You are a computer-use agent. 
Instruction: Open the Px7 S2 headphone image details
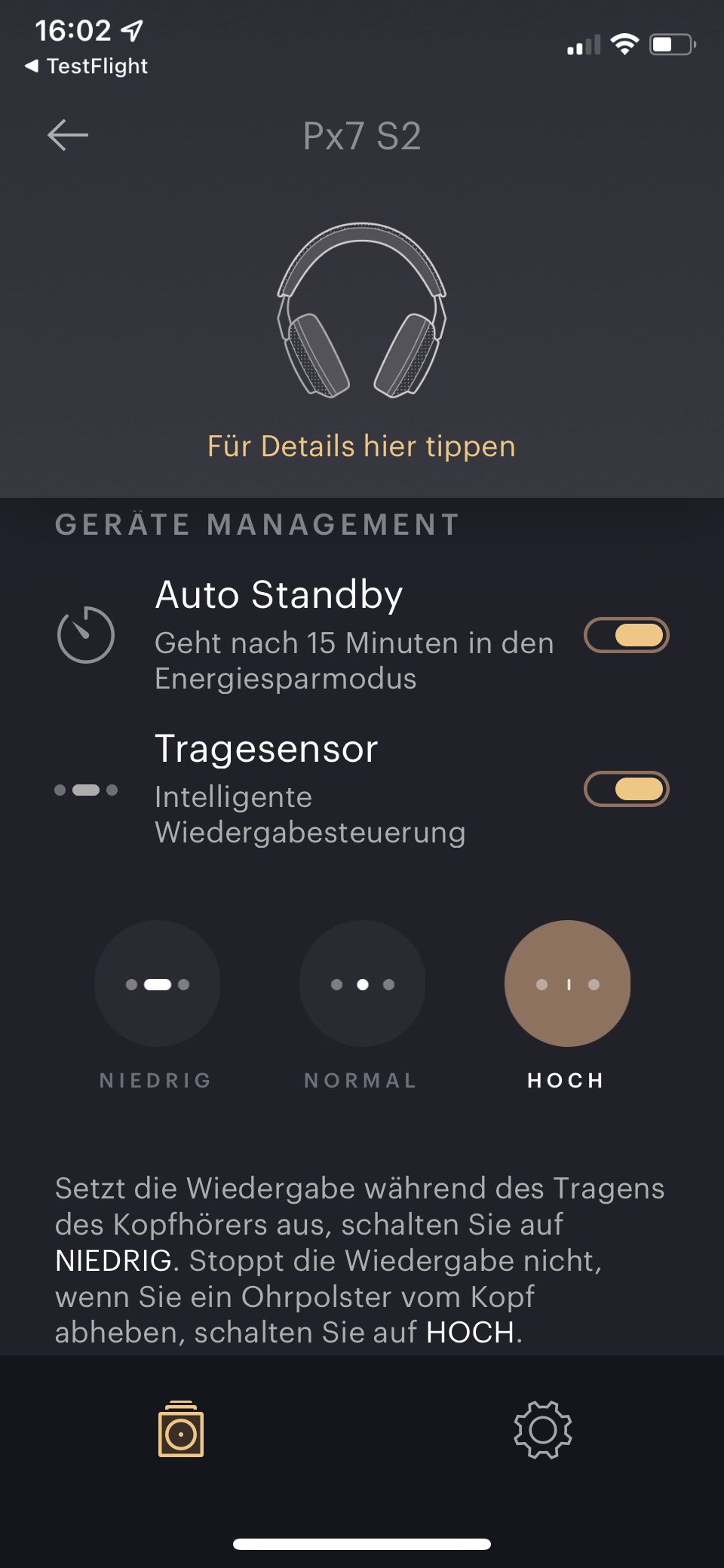(x=362, y=311)
